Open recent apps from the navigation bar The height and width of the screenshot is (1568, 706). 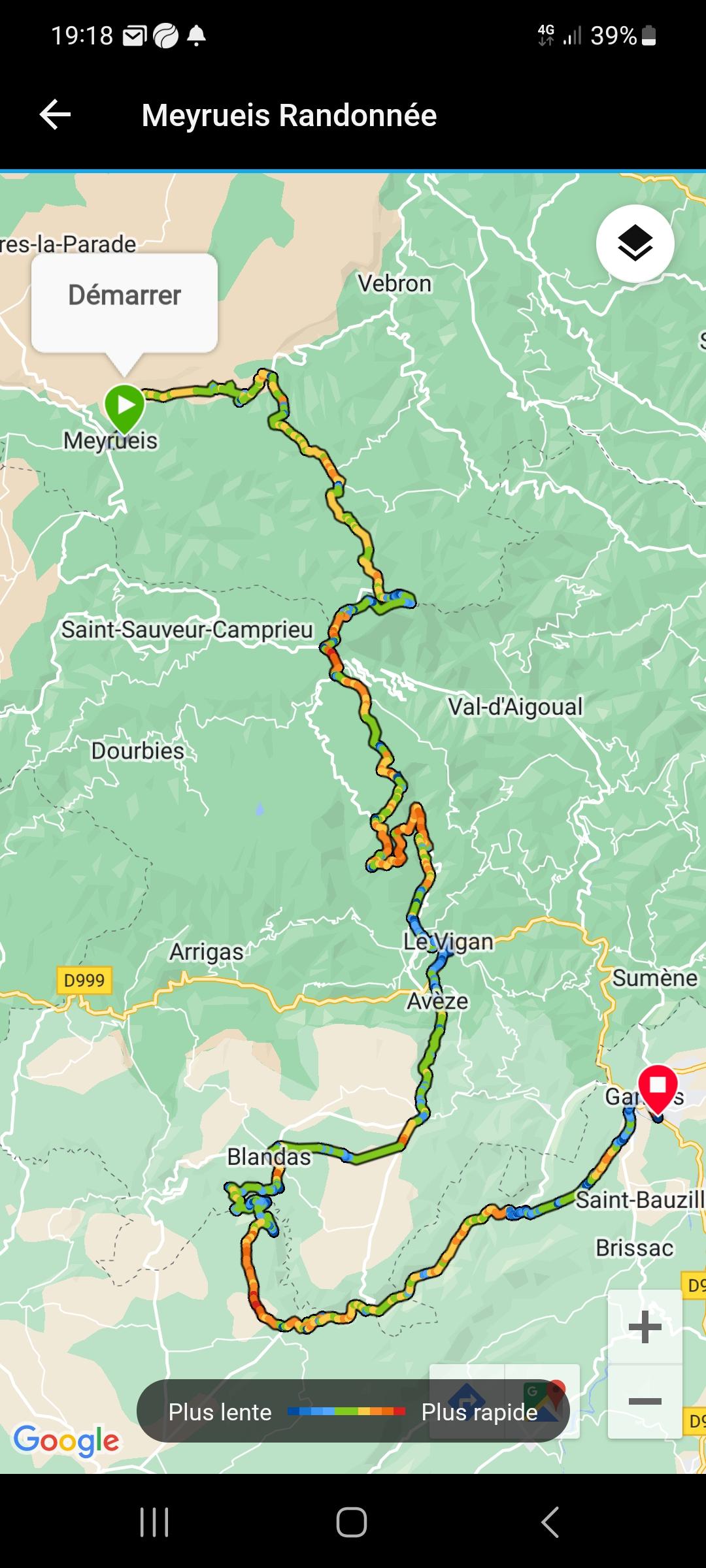[x=155, y=1522]
